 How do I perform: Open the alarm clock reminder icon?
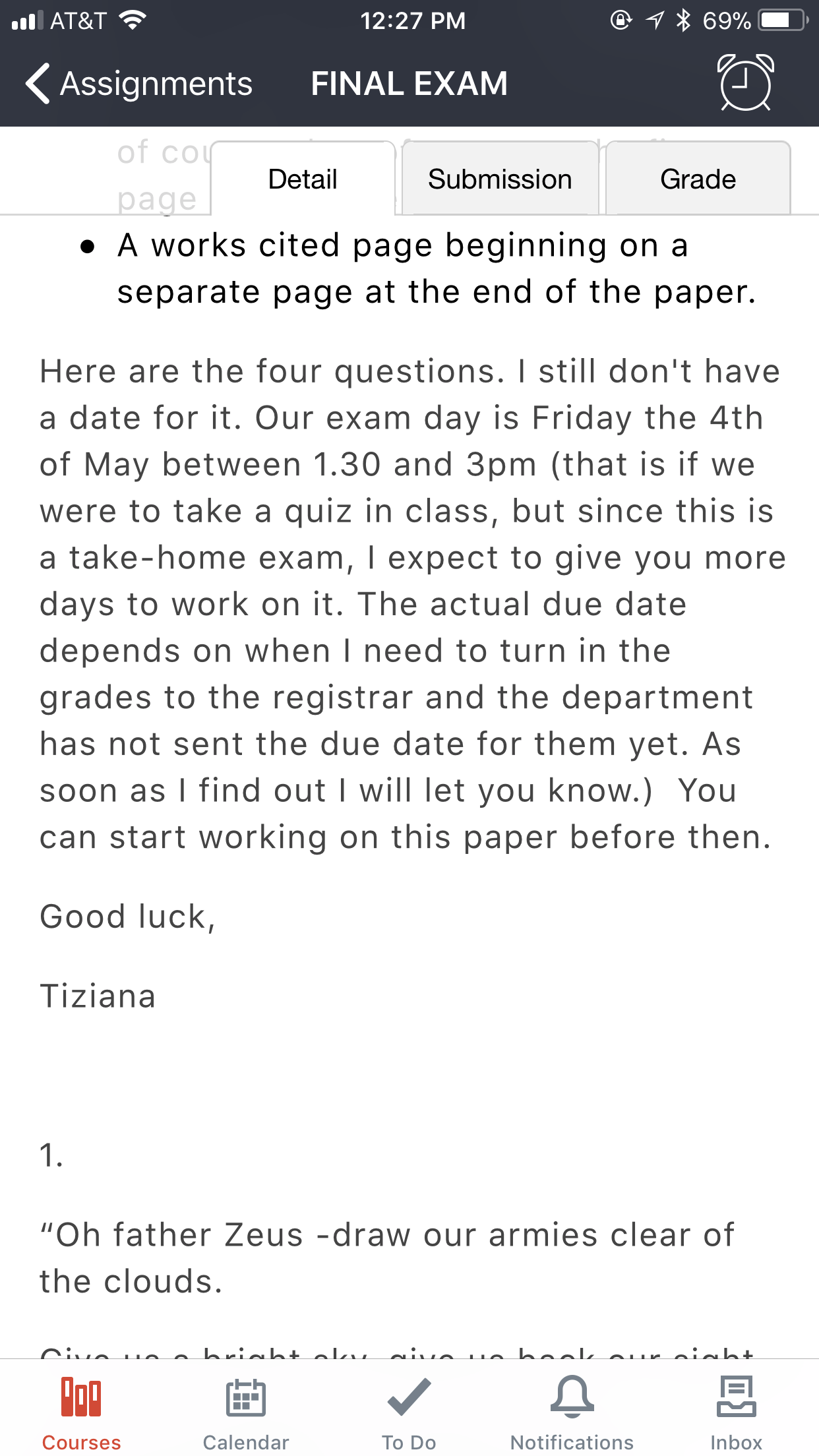click(x=746, y=82)
